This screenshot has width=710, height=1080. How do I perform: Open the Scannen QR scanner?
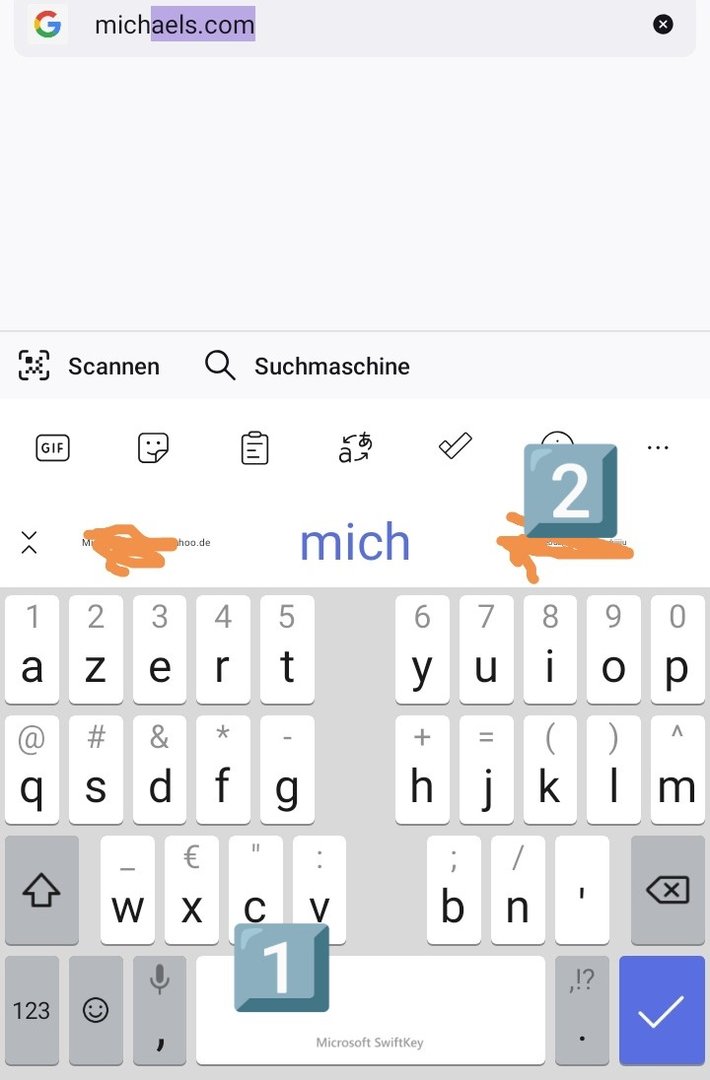(89, 366)
